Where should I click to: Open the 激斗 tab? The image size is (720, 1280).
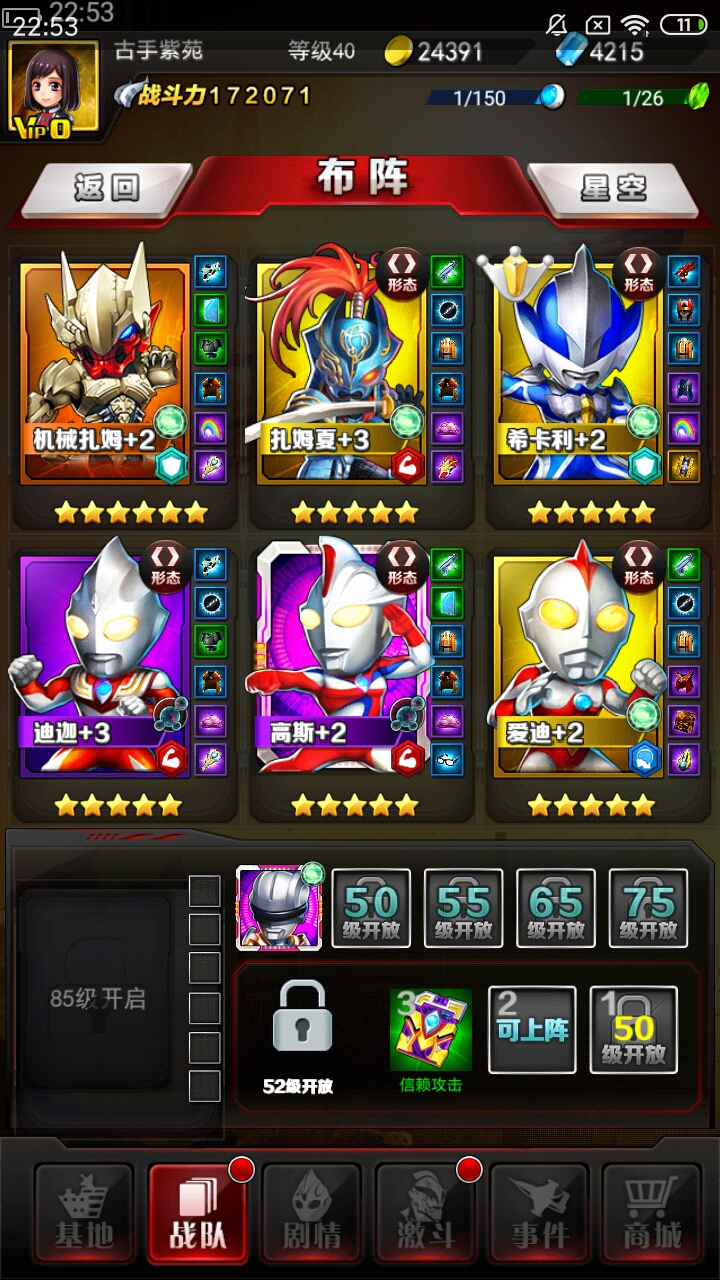[426, 1212]
